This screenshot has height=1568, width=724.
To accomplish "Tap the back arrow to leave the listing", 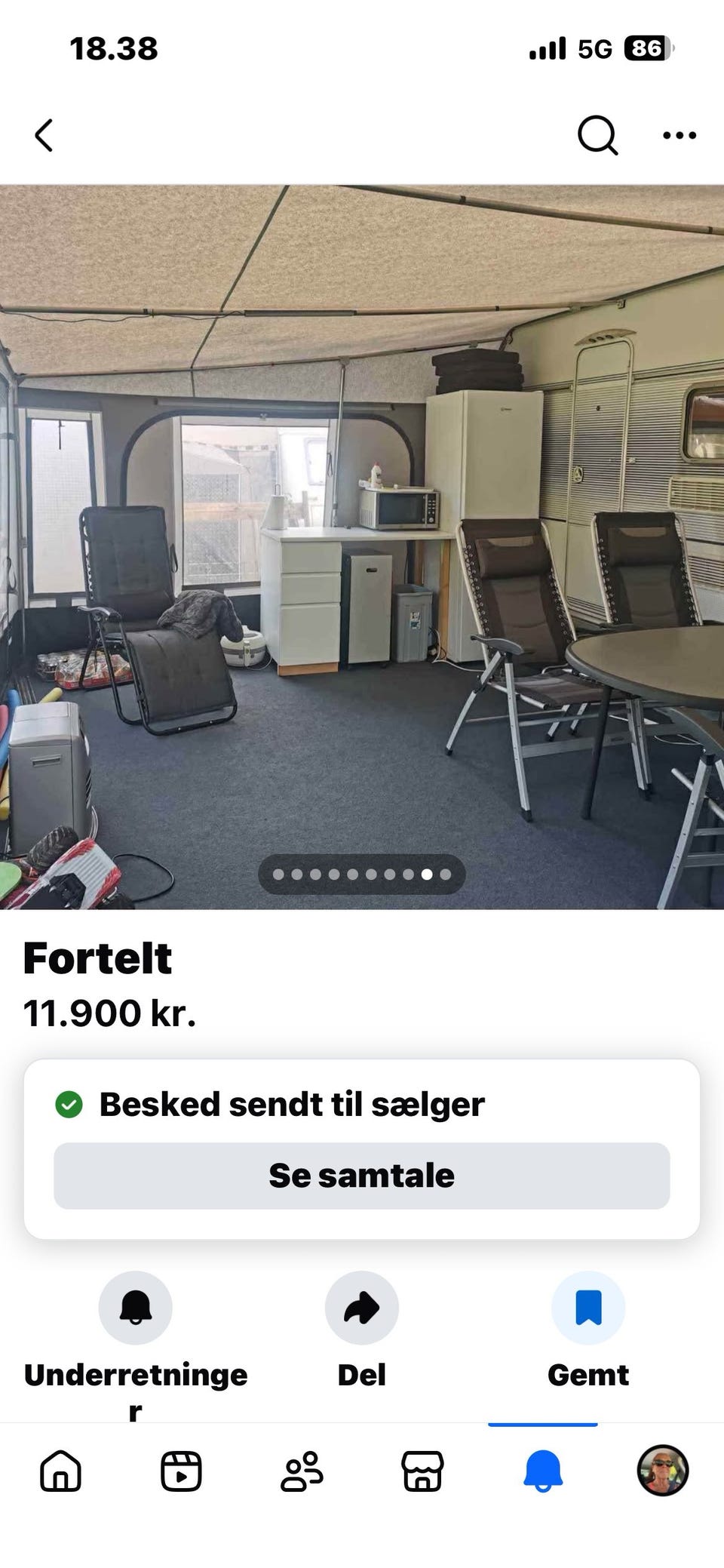I will [43, 135].
